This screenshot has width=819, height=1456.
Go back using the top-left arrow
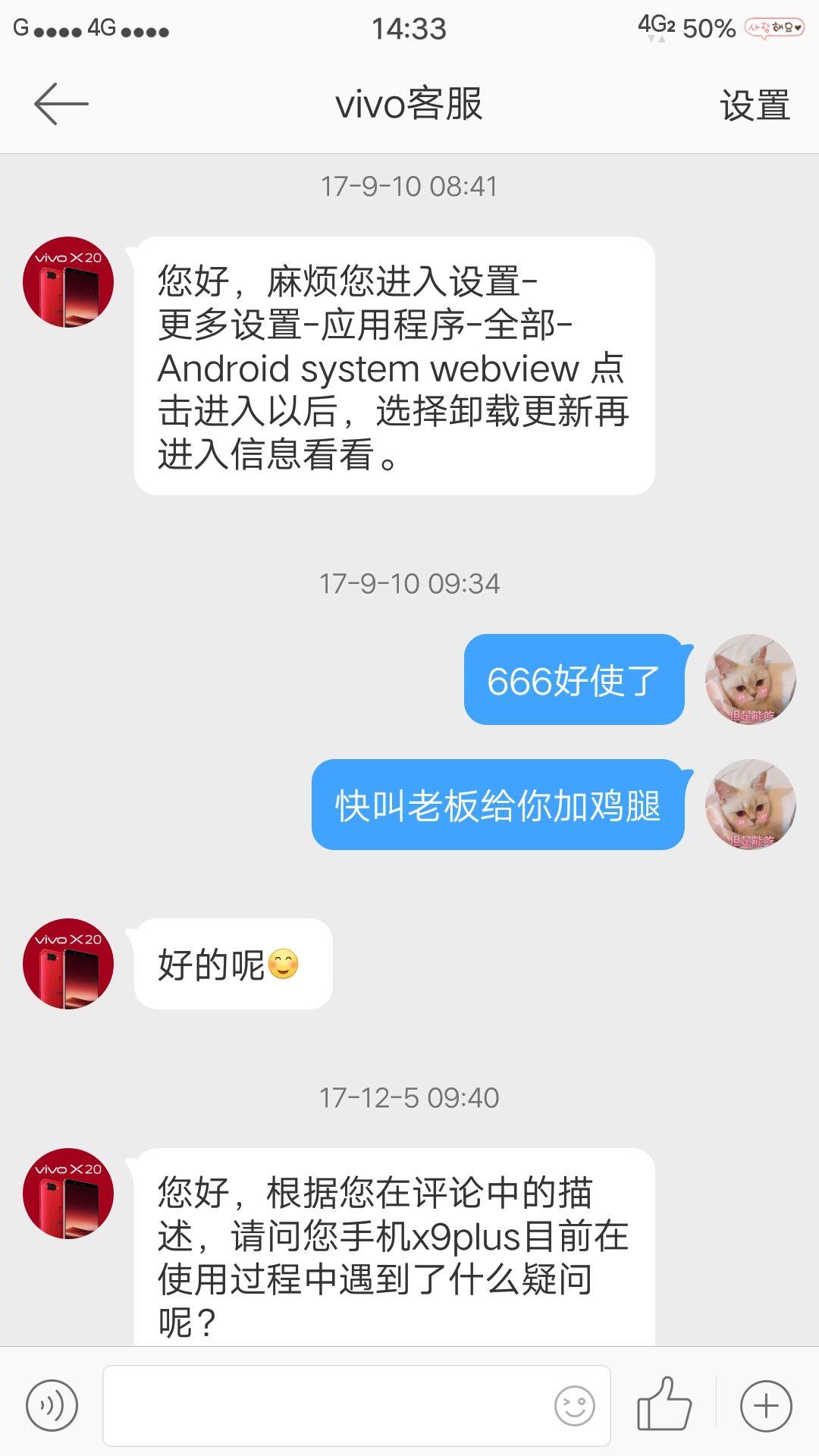[61, 104]
